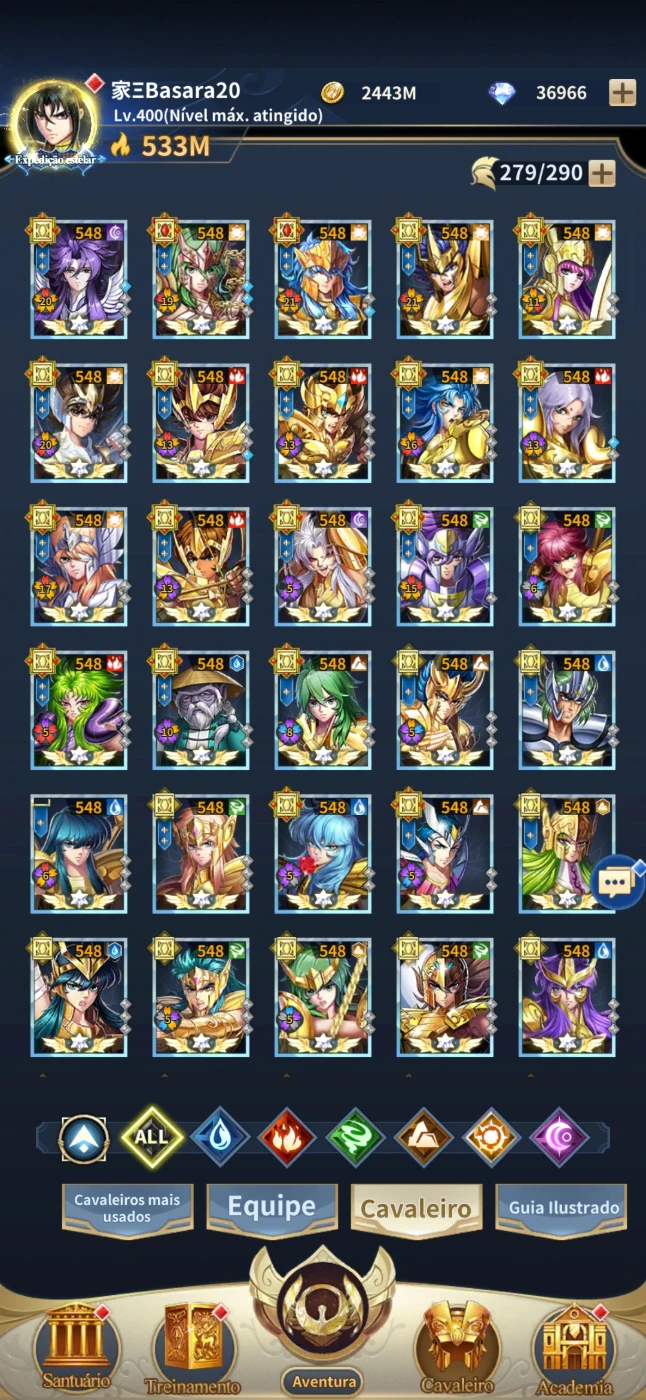
Task: Go to Santuário in bottom navigation
Action: pos(76,1347)
